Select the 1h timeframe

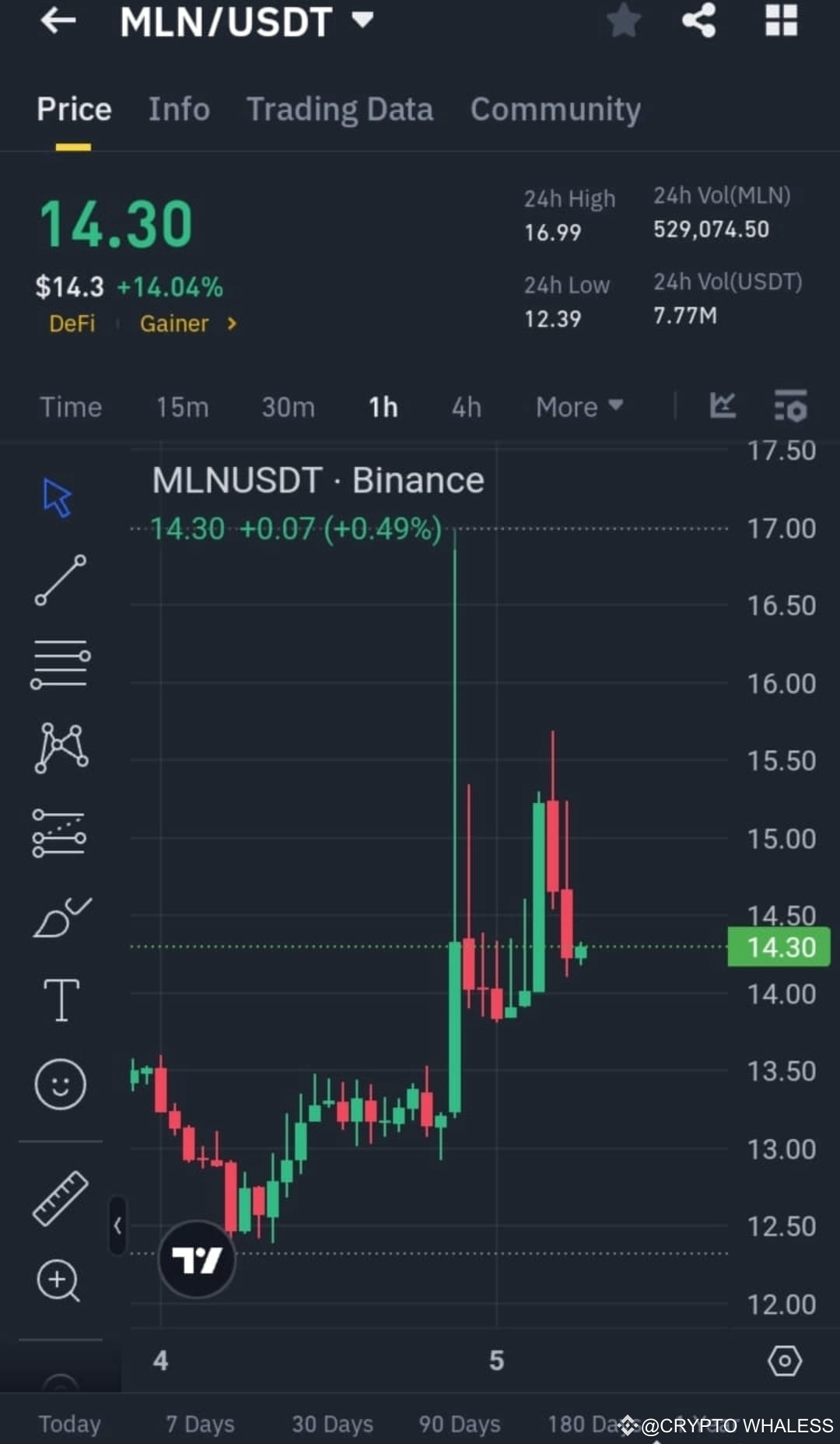click(382, 406)
